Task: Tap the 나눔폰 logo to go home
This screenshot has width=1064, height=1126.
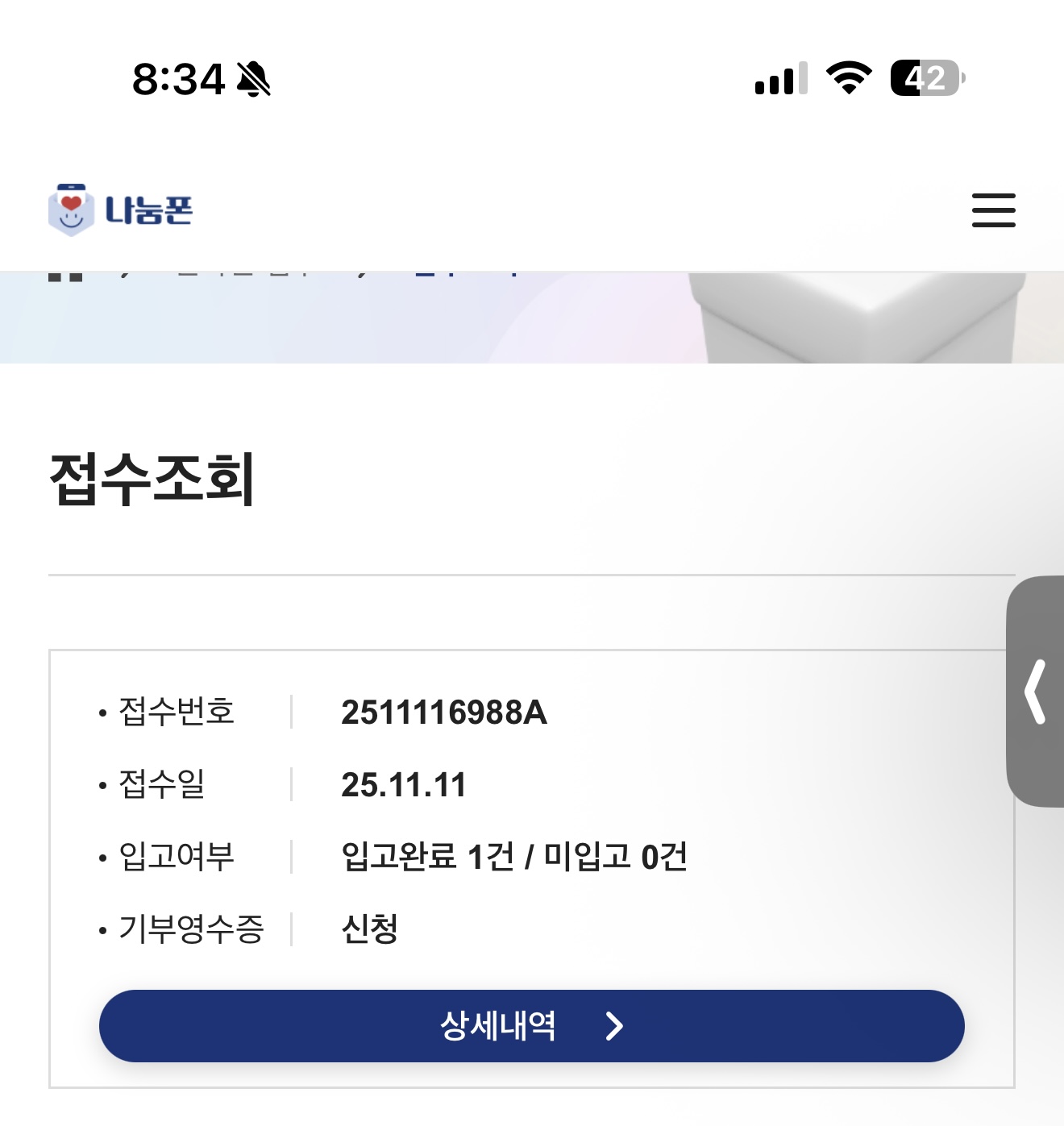Action: [121, 210]
